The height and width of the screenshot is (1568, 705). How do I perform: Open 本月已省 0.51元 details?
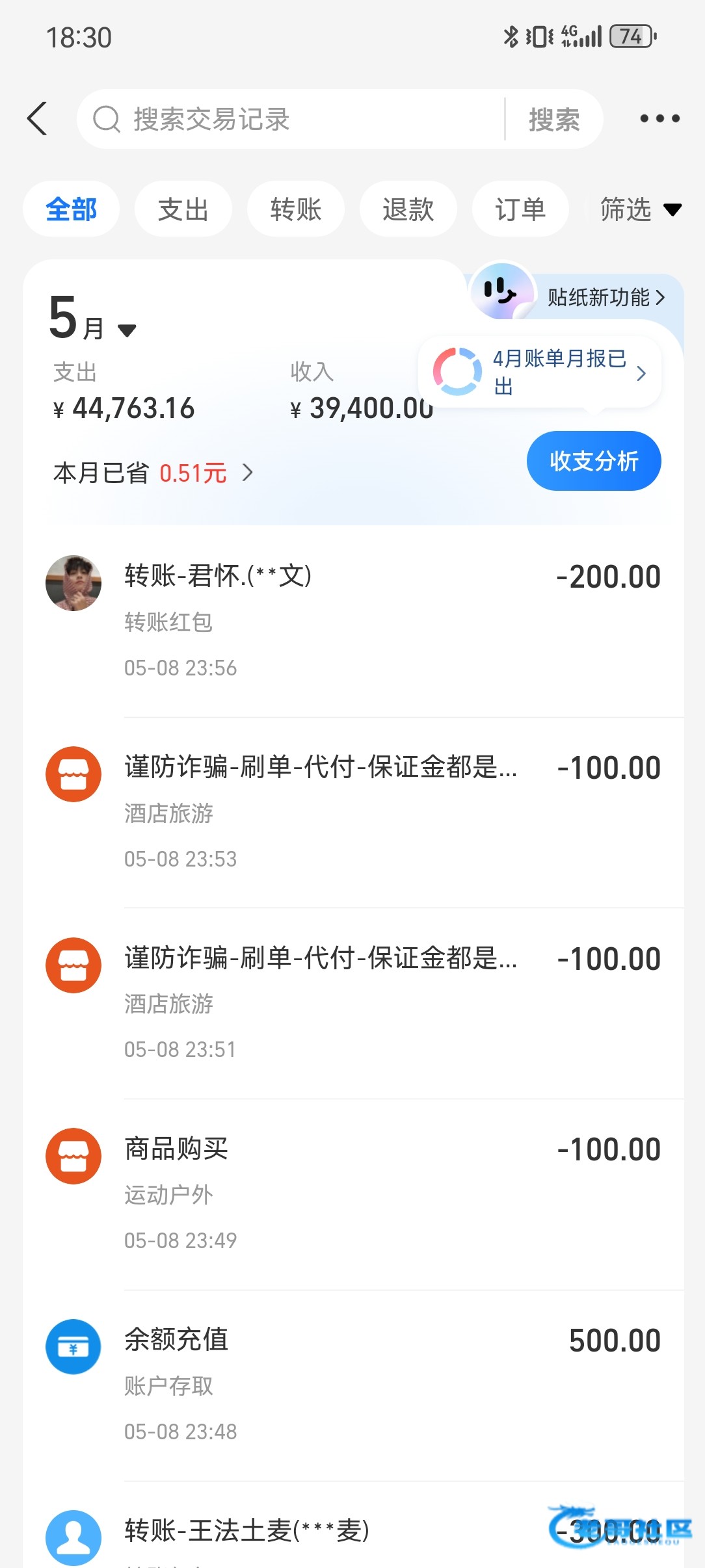pyautogui.click(x=153, y=473)
